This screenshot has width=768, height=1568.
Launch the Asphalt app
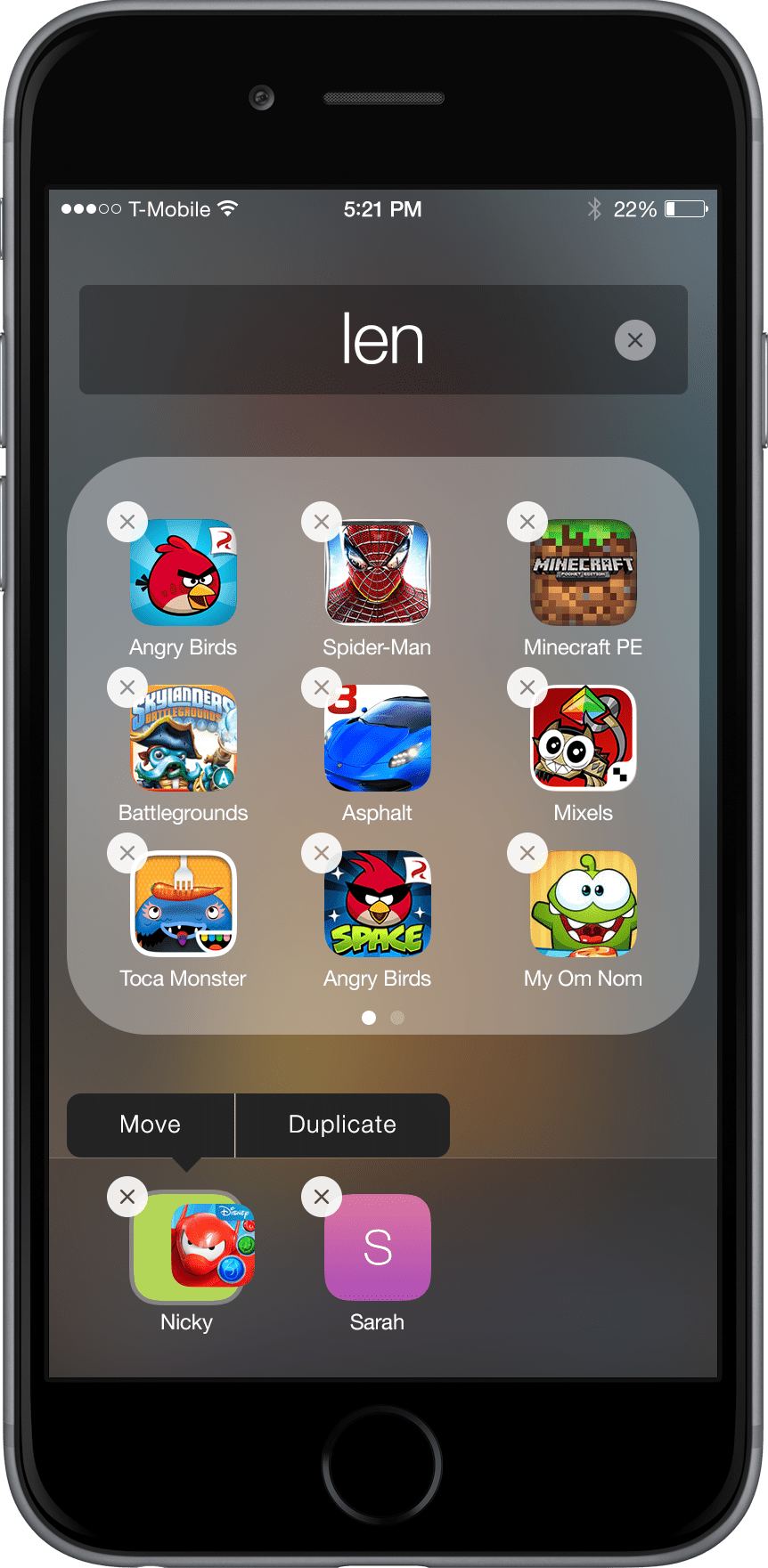coord(377,738)
